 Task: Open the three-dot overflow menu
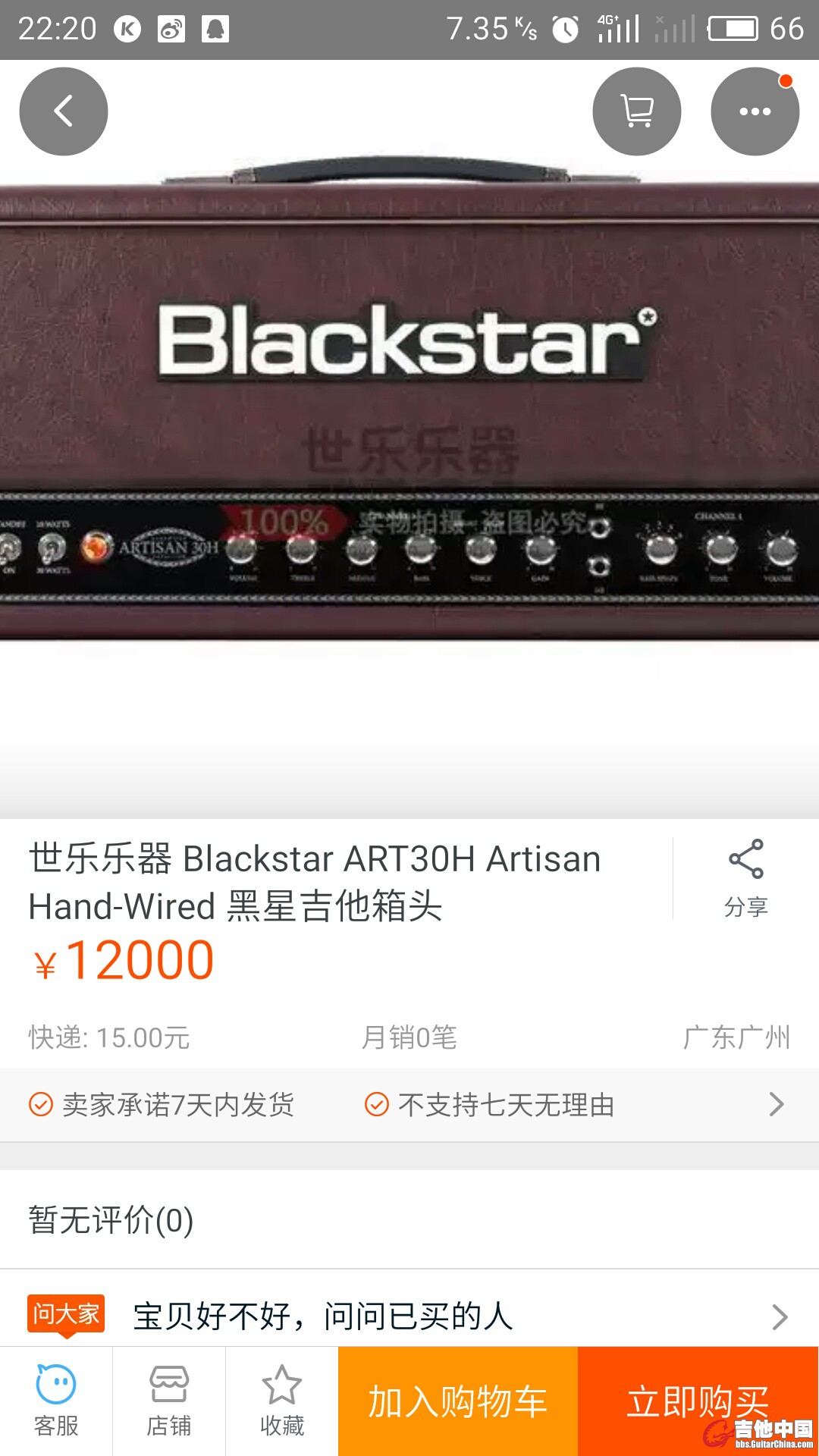tap(755, 111)
